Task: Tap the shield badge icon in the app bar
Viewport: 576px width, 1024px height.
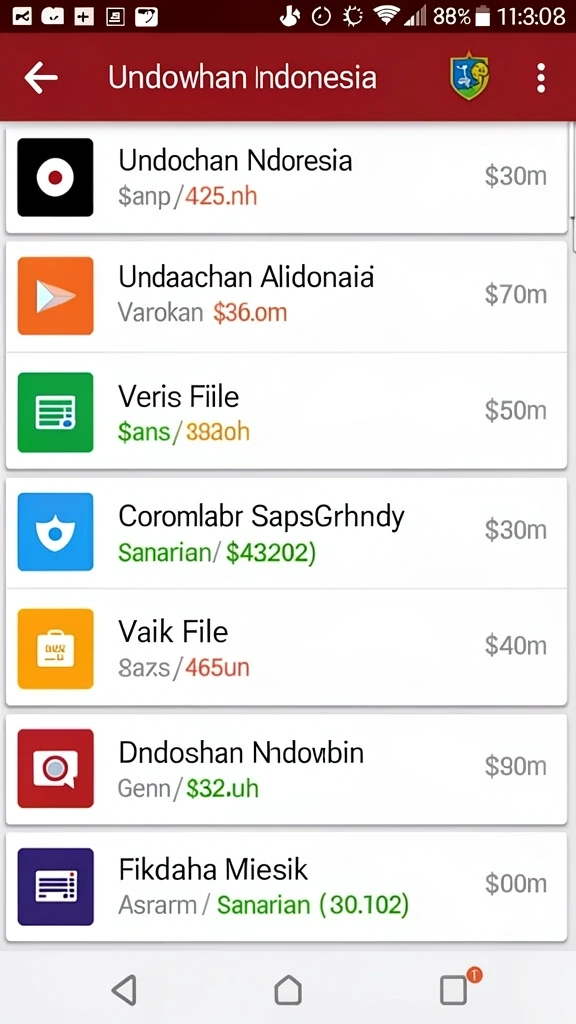Action: coord(470,77)
